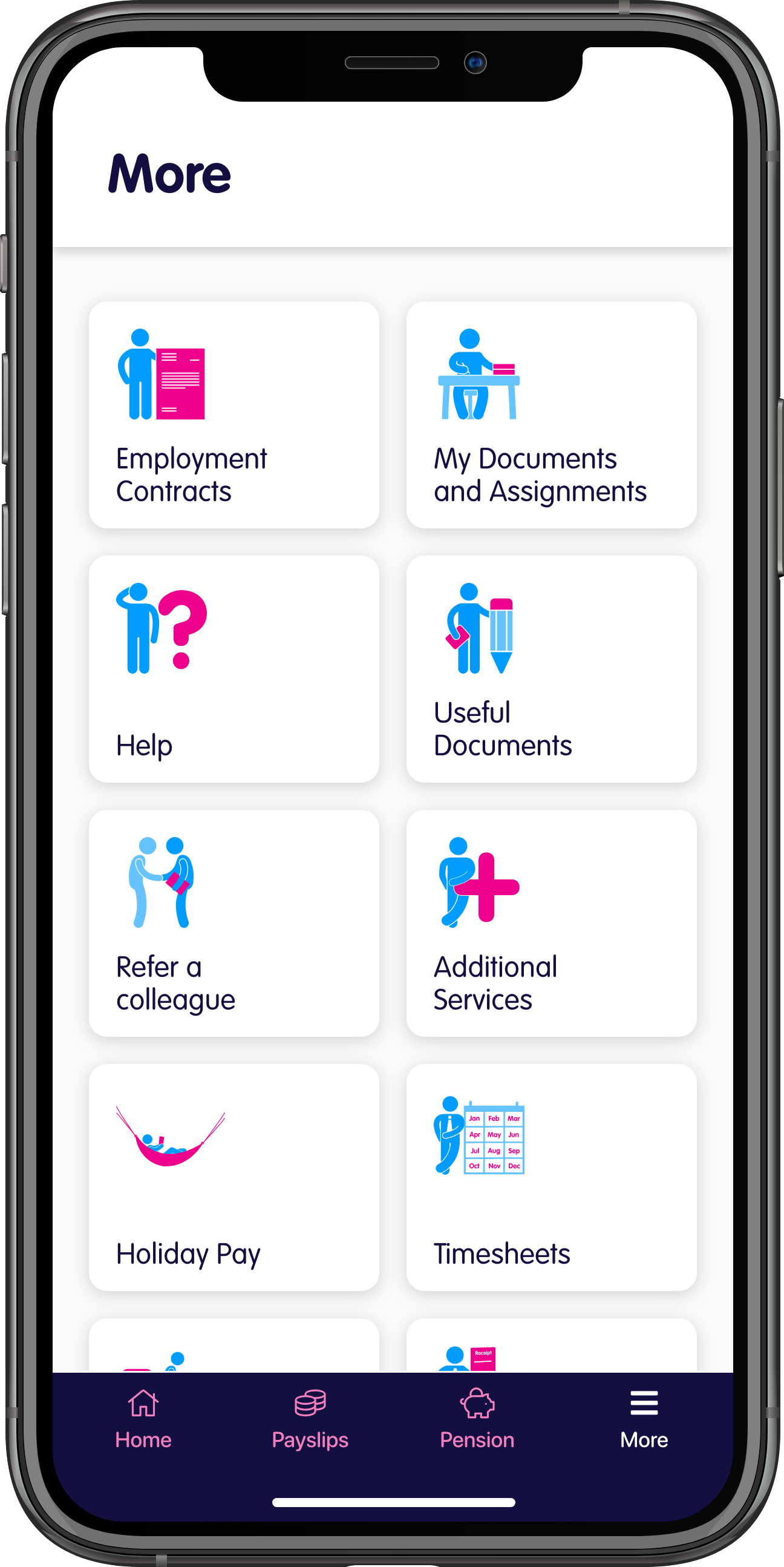This screenshot has height=1567, width=784.
Task: Open the Timesheets card
Action: [551, 1177]
